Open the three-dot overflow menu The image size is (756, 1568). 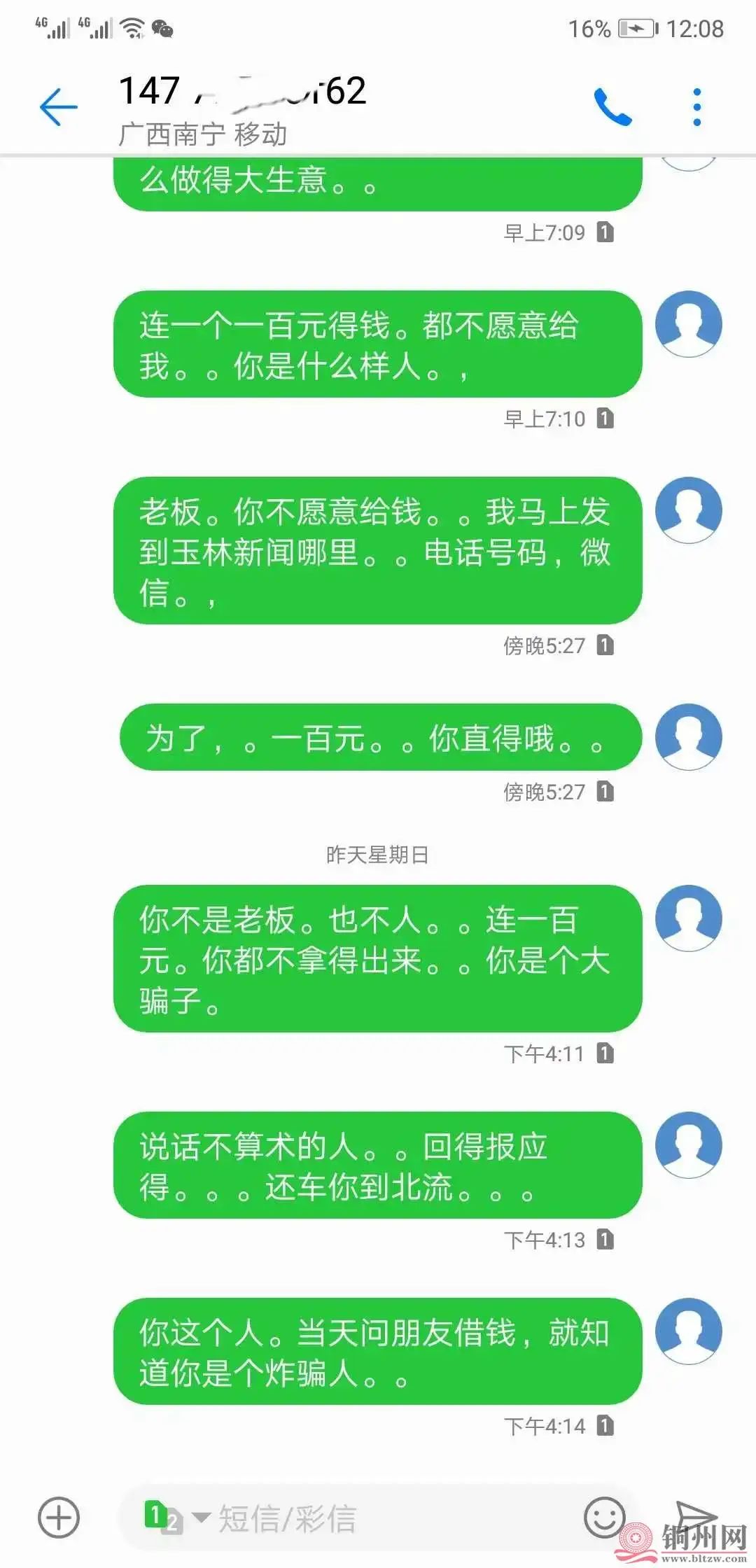[x=695, y=106]
